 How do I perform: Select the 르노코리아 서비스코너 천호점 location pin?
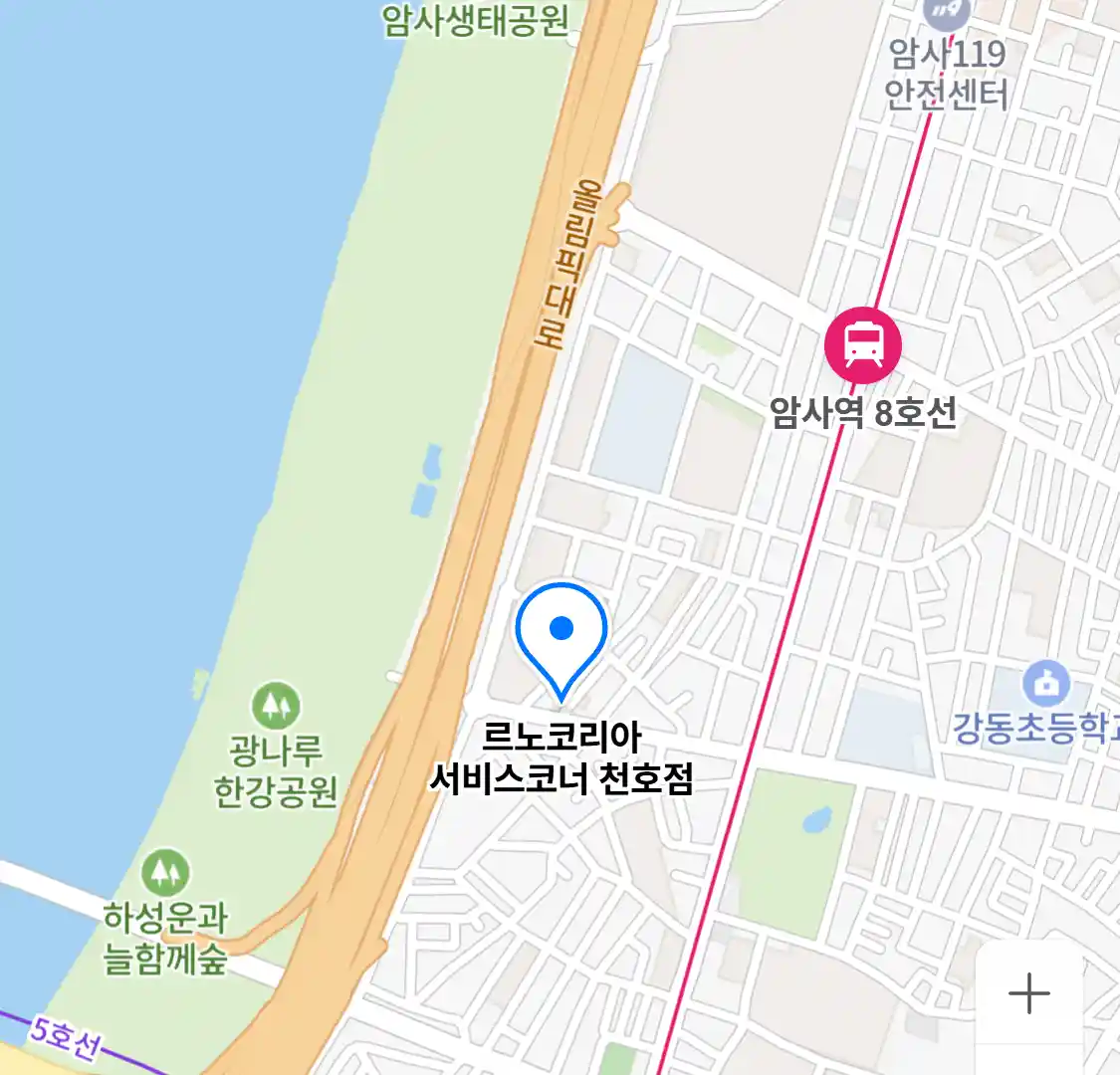click(561, 634)
